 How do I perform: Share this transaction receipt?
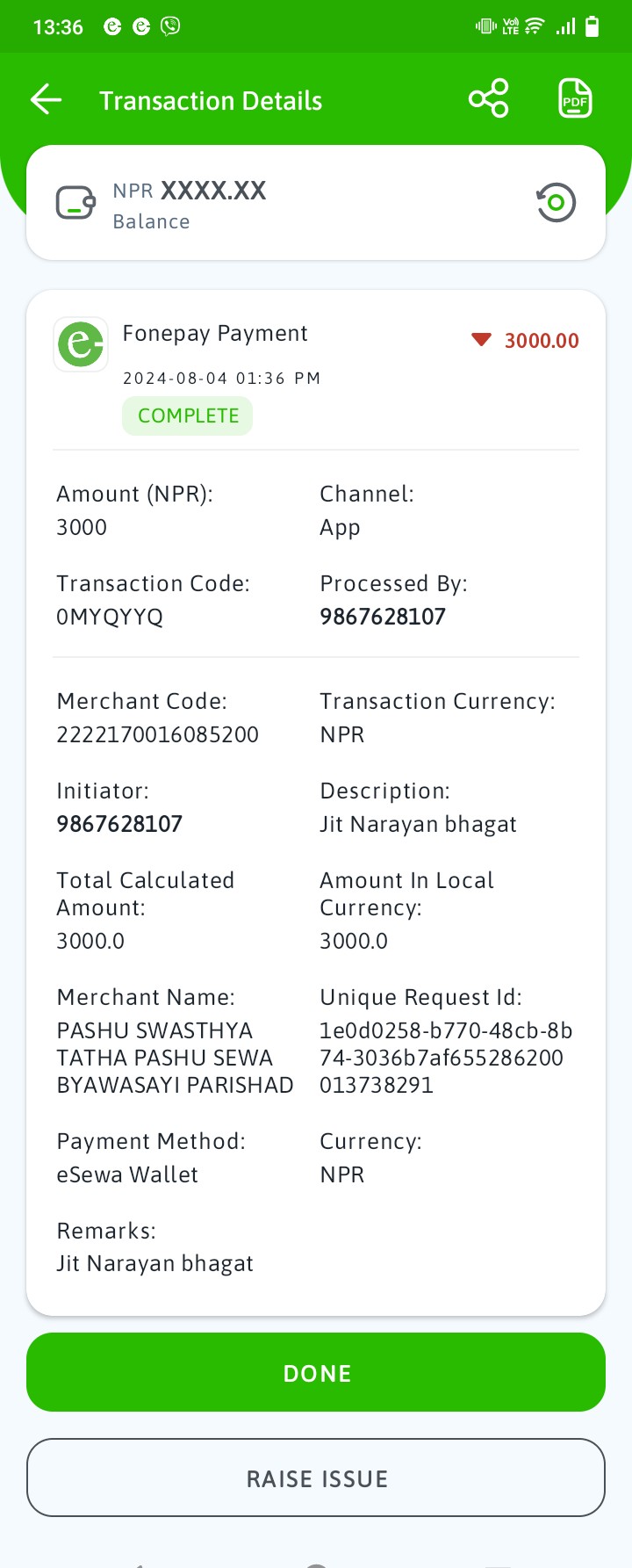[488, 98]
